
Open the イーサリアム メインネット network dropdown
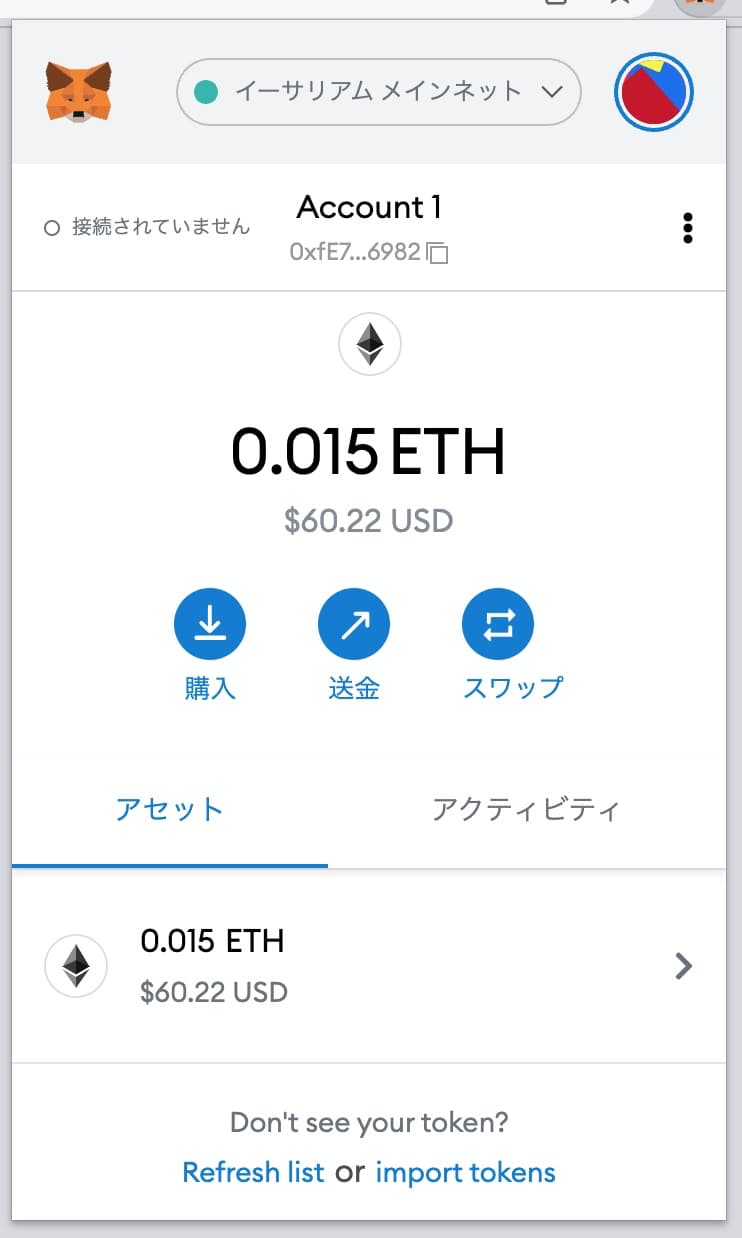click(x=378, y=92)
